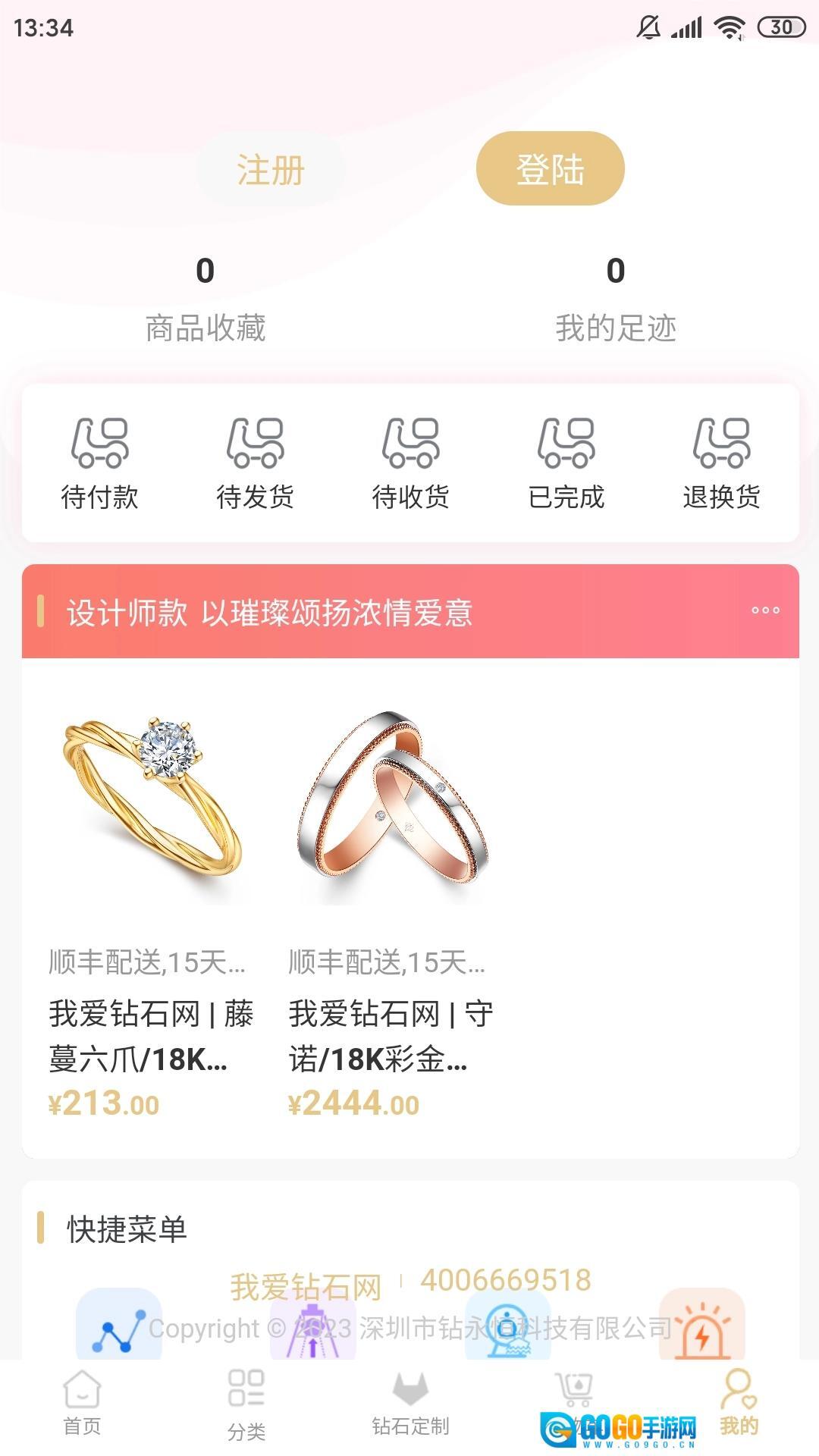Screen dimensions: 819x1456
Task: Open 我的足迹 browsing history
Action: coord(615,300)
